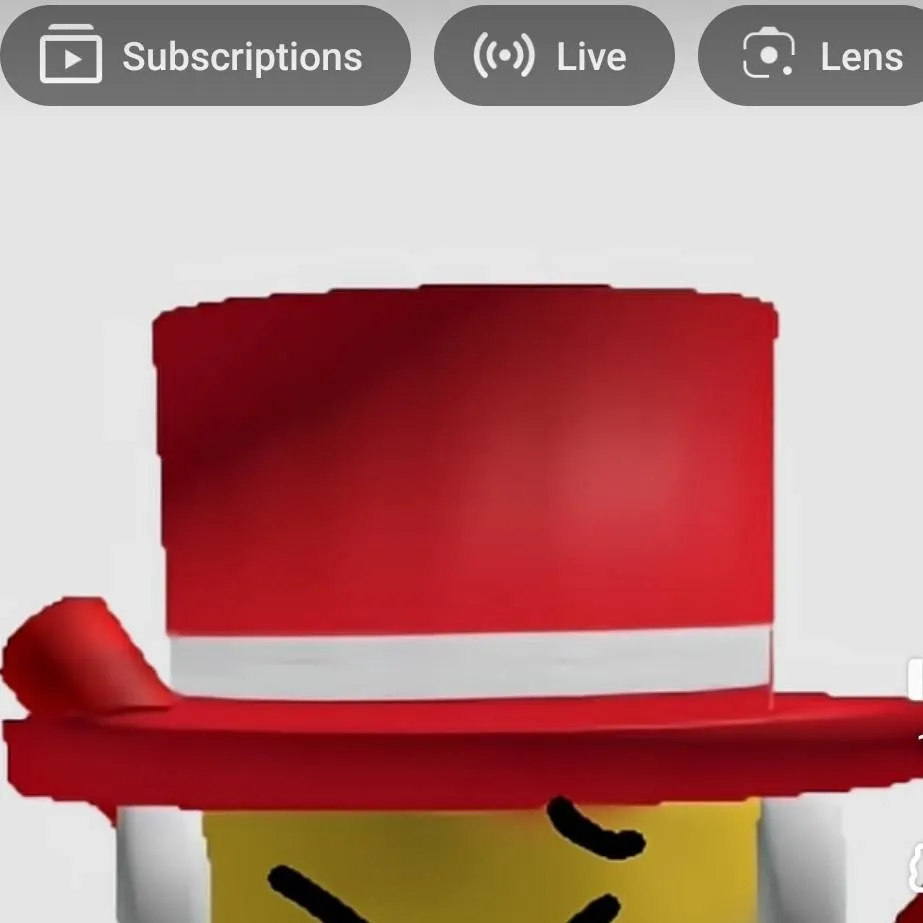The height and width of the screenshot is (923, 923).
Task: Switch to the Live chip
Action: click(553, 57)
